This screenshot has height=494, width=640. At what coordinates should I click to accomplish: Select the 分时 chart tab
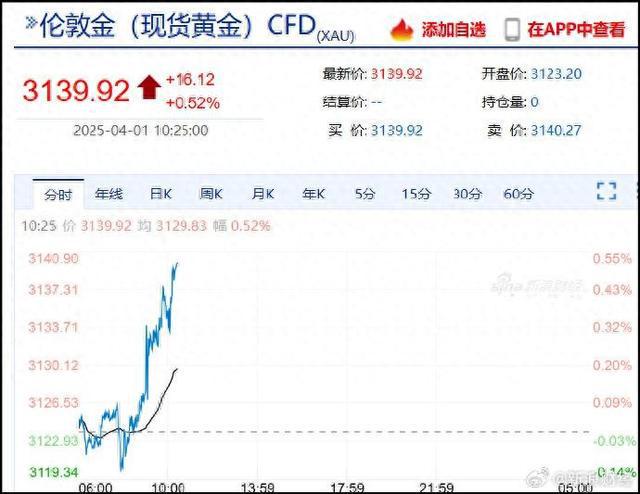pyautogui.click(x=52, y=193)
